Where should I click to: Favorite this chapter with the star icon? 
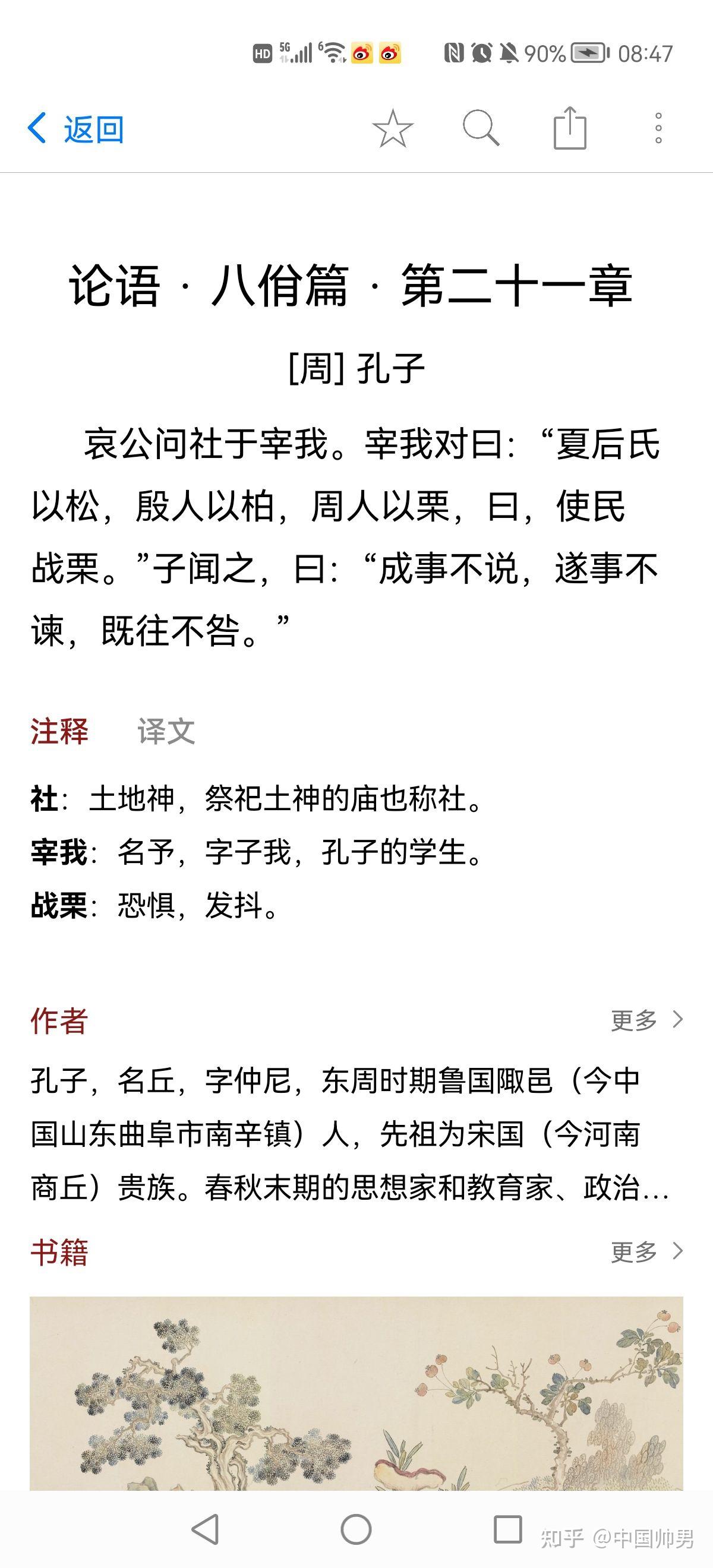pos(393,128)
